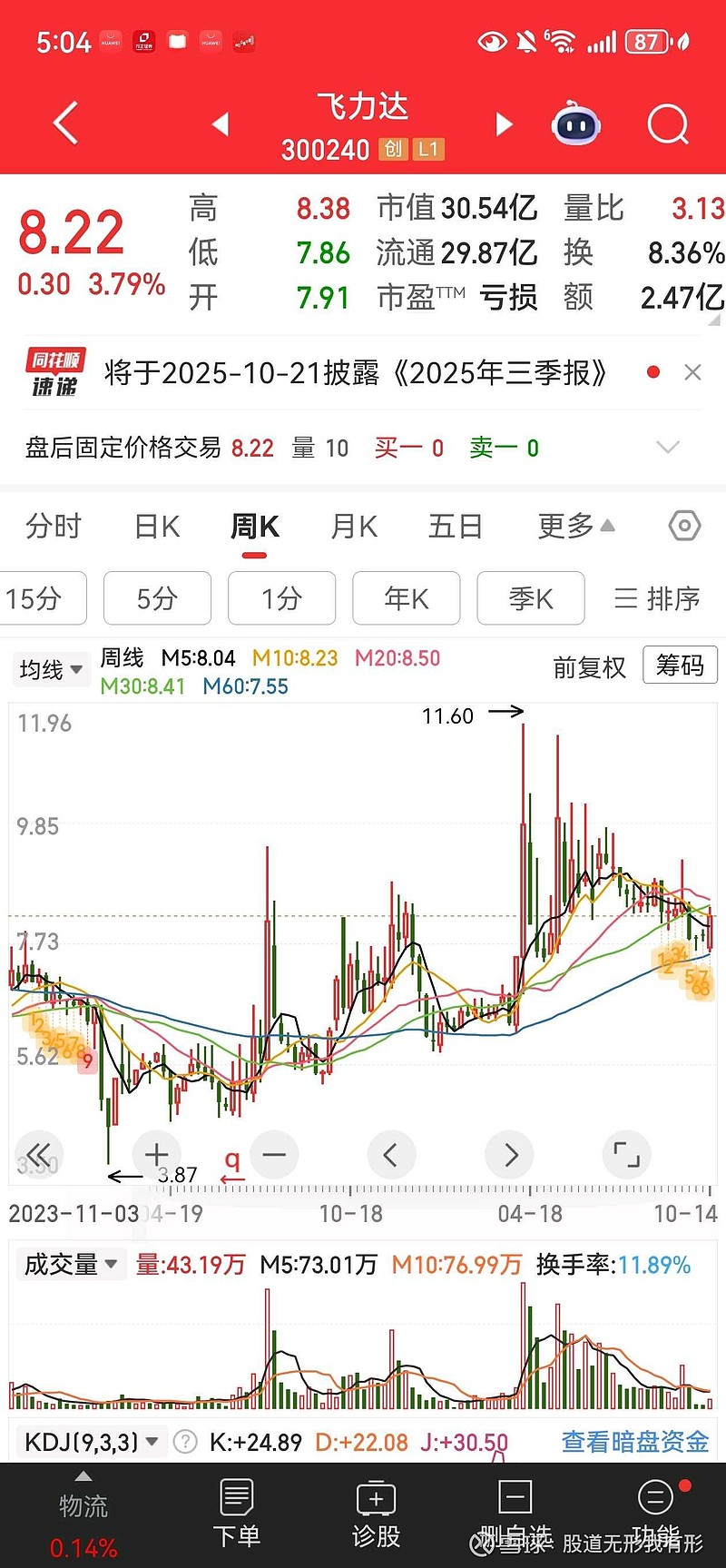Dismiss the 2025年三季报 news banner
Viewport: 726px width, 1568px height.
[x=692, y=372]
